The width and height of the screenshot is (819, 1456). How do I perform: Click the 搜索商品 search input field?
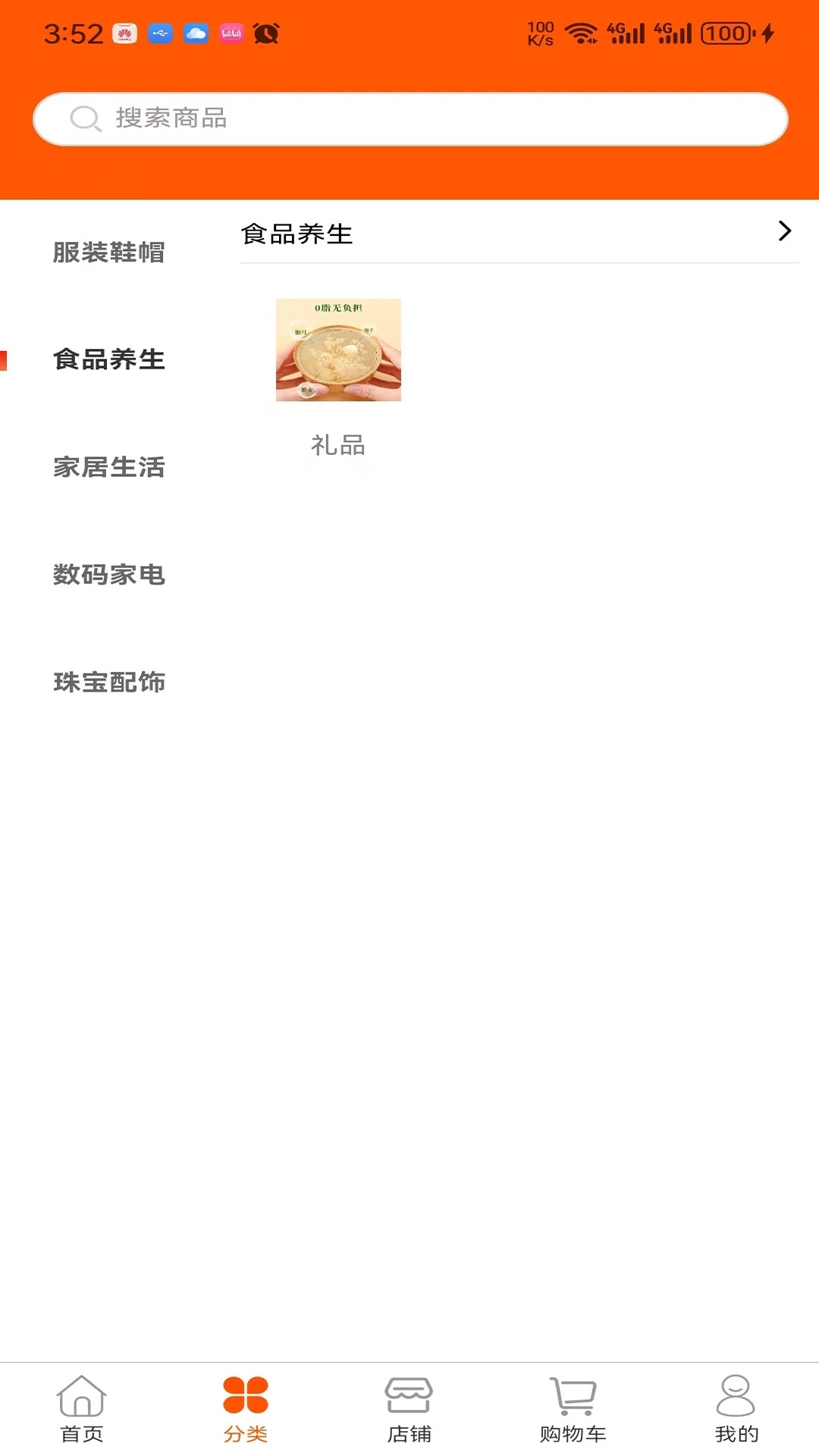(409, 118)
